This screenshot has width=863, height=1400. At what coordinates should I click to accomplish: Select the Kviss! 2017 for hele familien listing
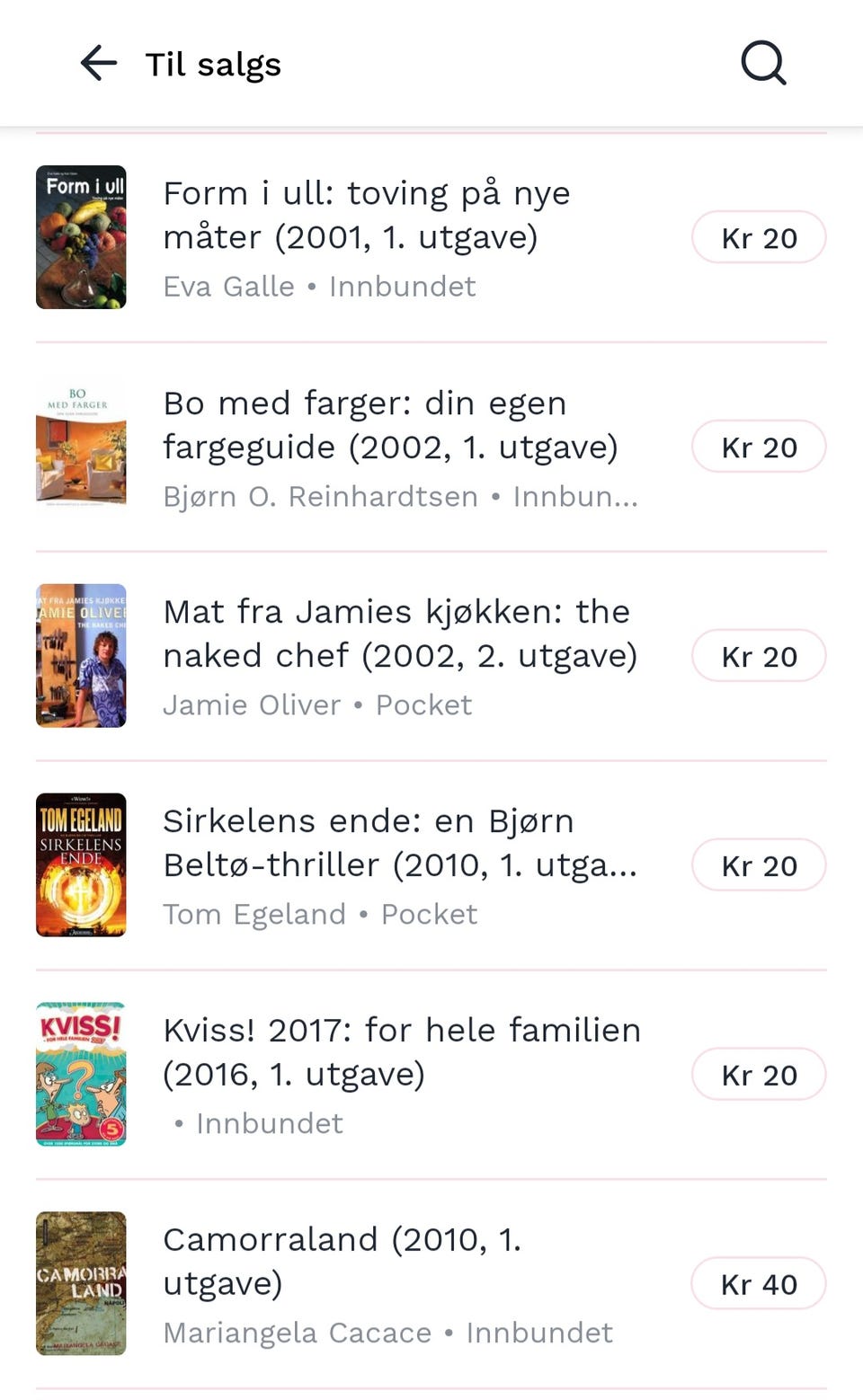[x=402, y=1052]
